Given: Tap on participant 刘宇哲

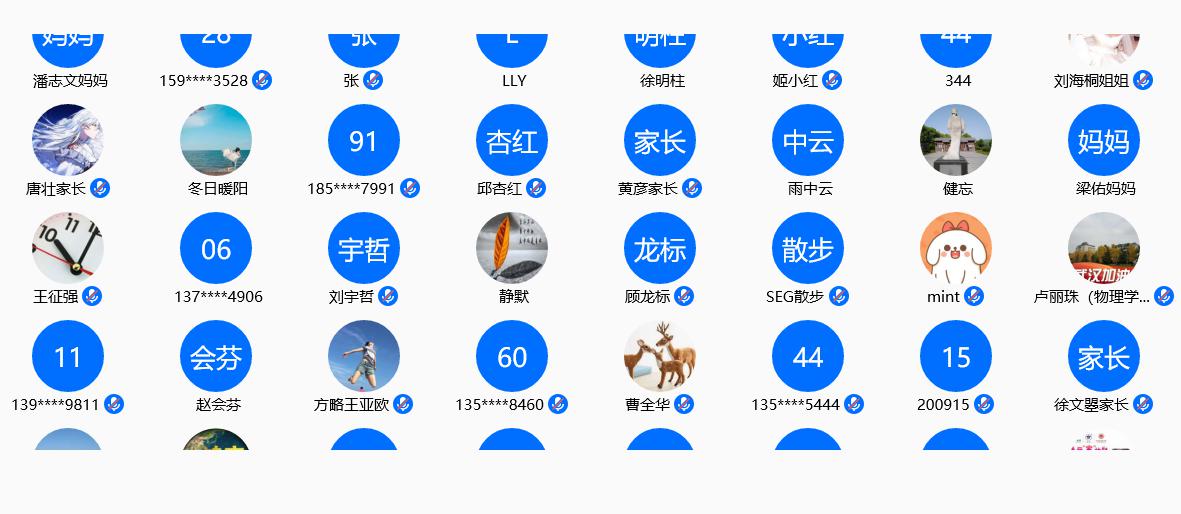Looking at the screenshot, I should tap(363, 249).
